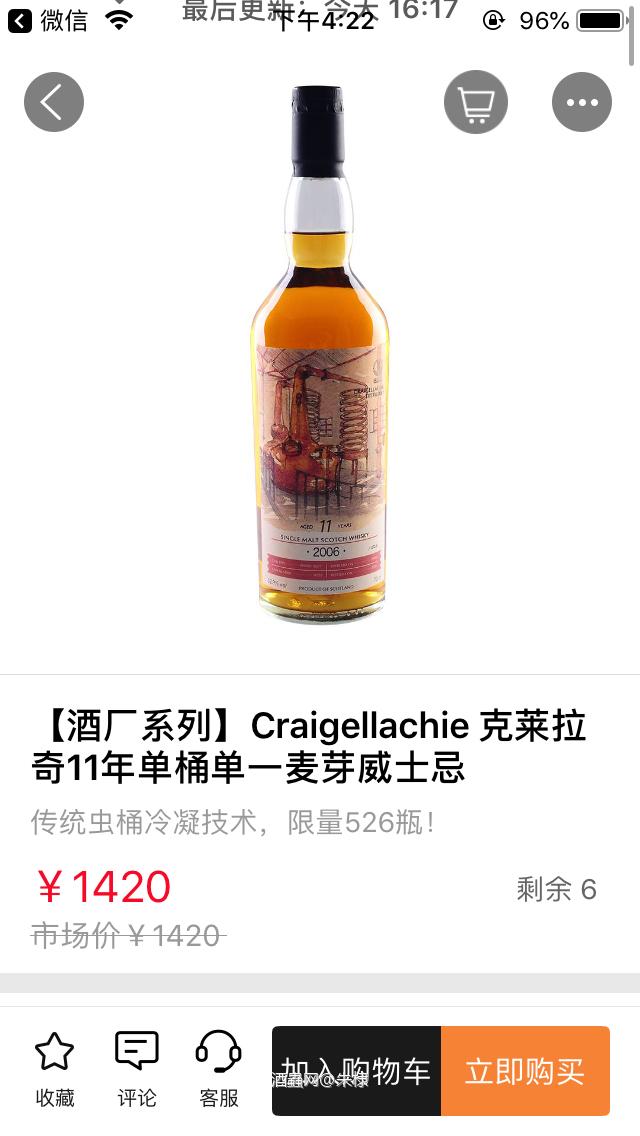Open the three-dot overflow menu
Image resolution: width=640 pixels, height=1136 pixels.
[582, 102]
